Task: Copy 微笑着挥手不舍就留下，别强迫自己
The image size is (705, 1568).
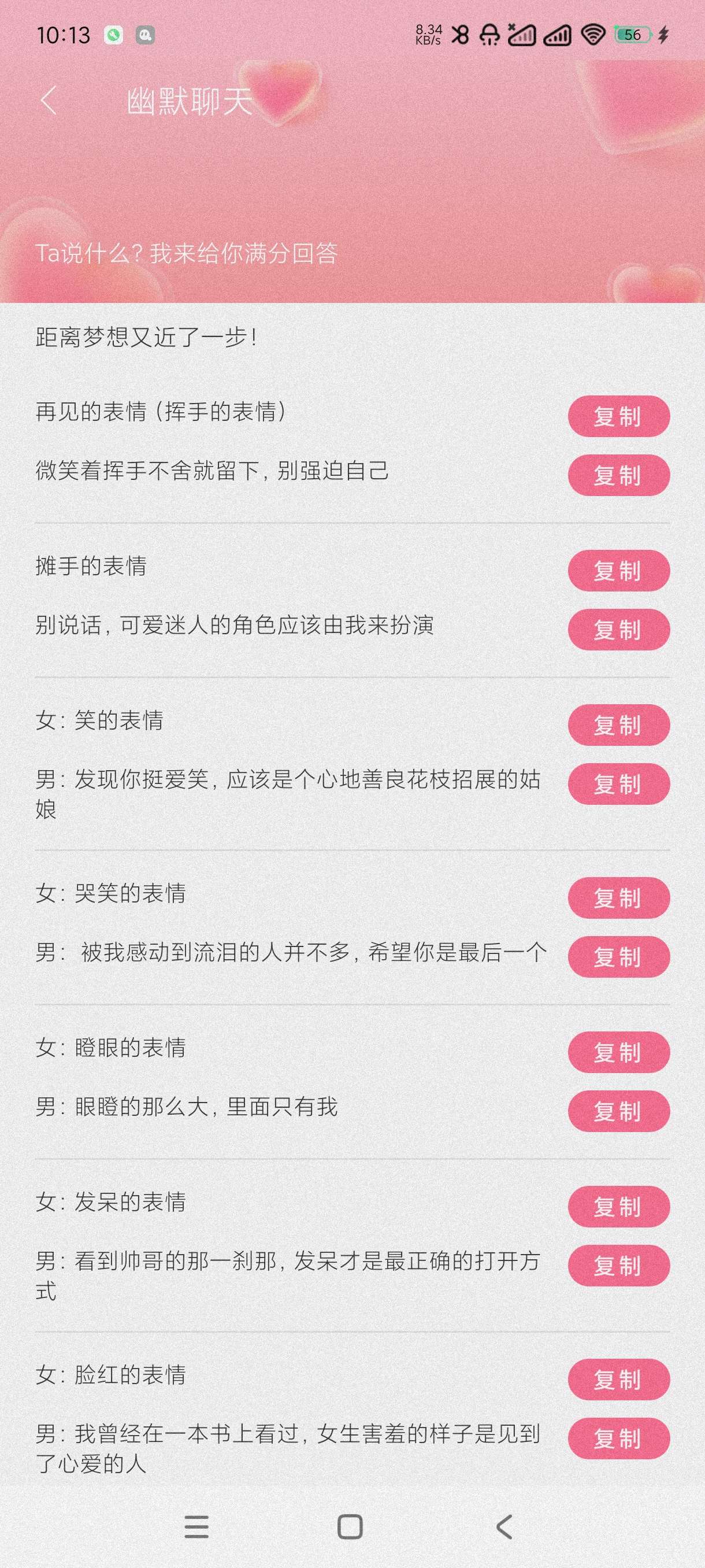Action: [618, 475]
